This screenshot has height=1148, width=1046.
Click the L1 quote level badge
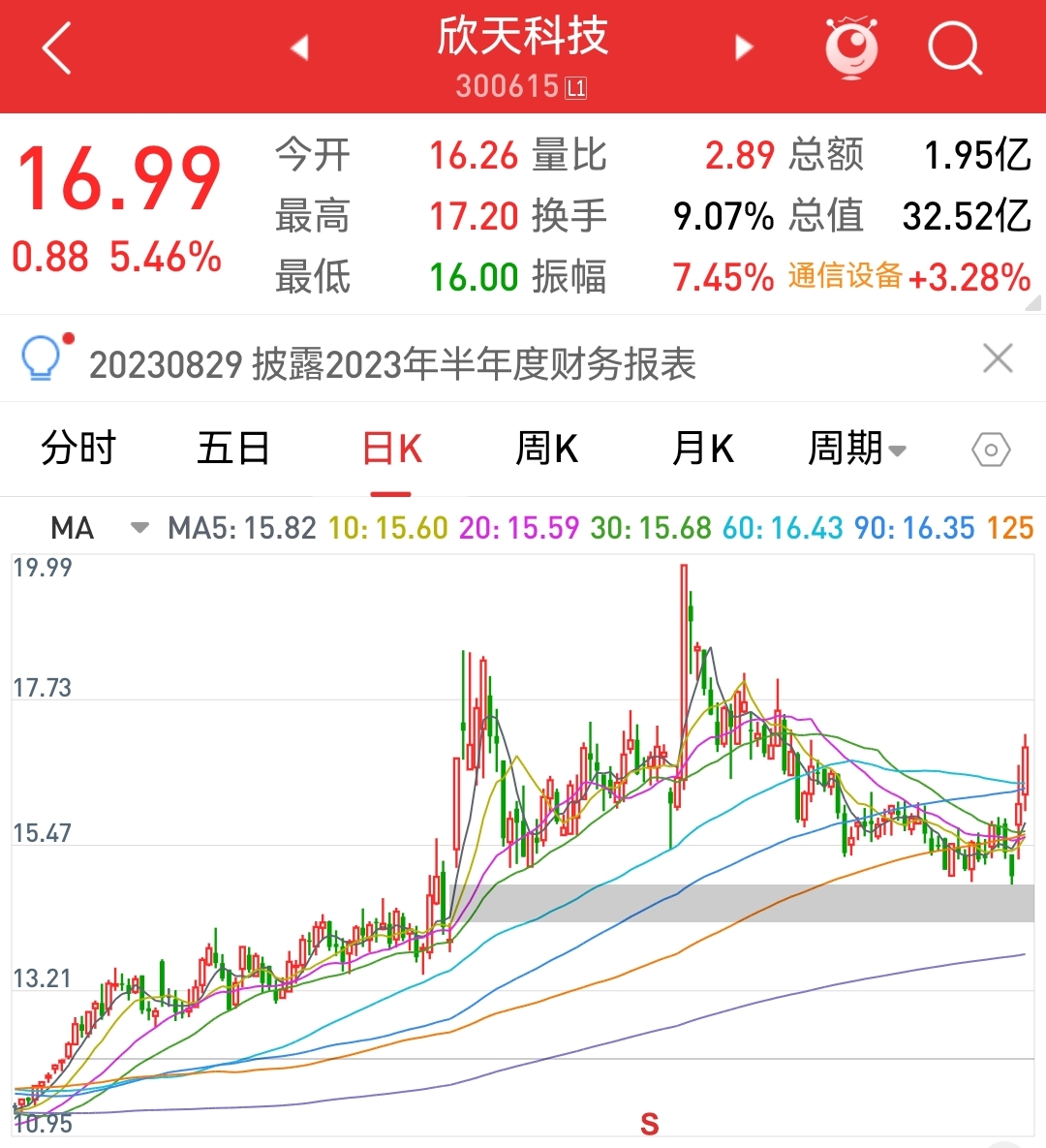(x=573, y=87)
